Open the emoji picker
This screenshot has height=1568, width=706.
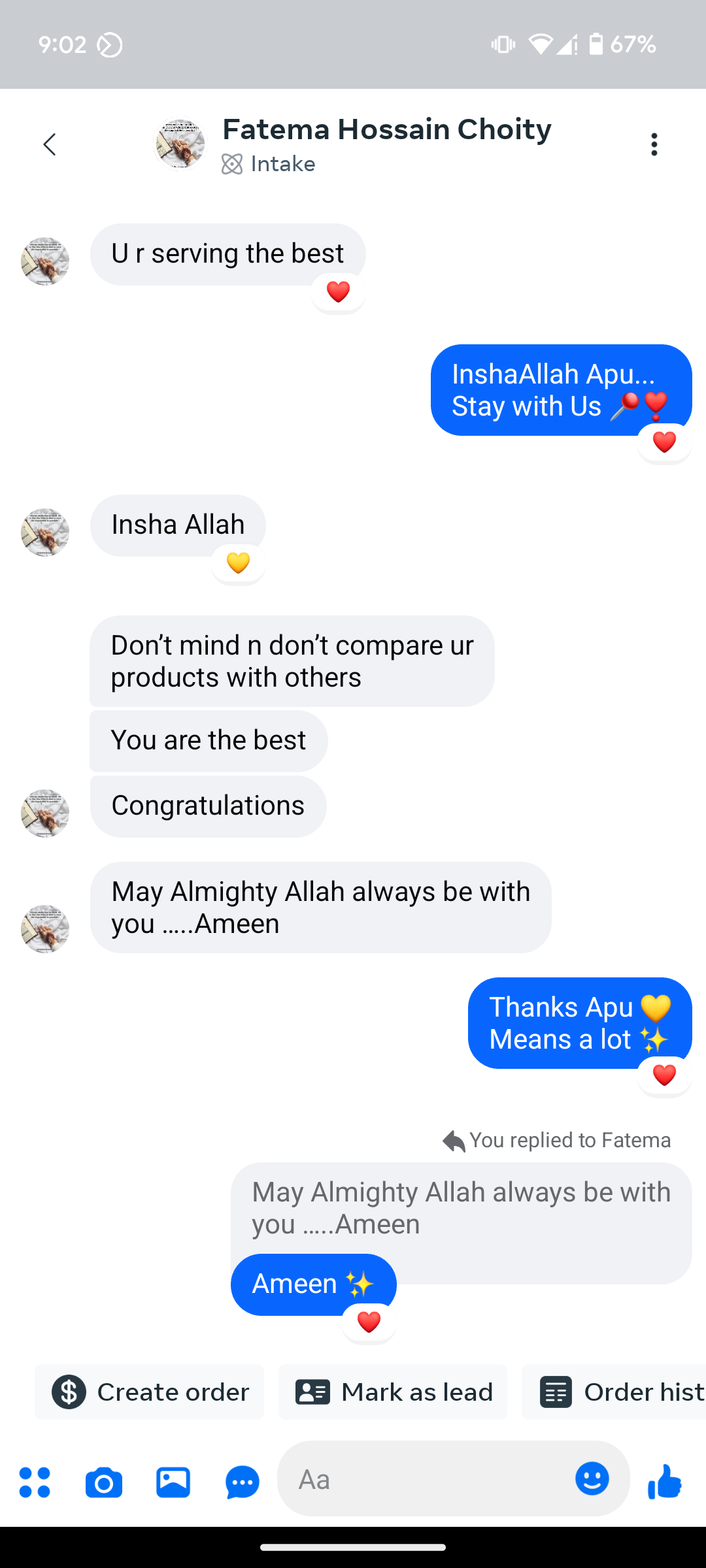point(592,1478)
